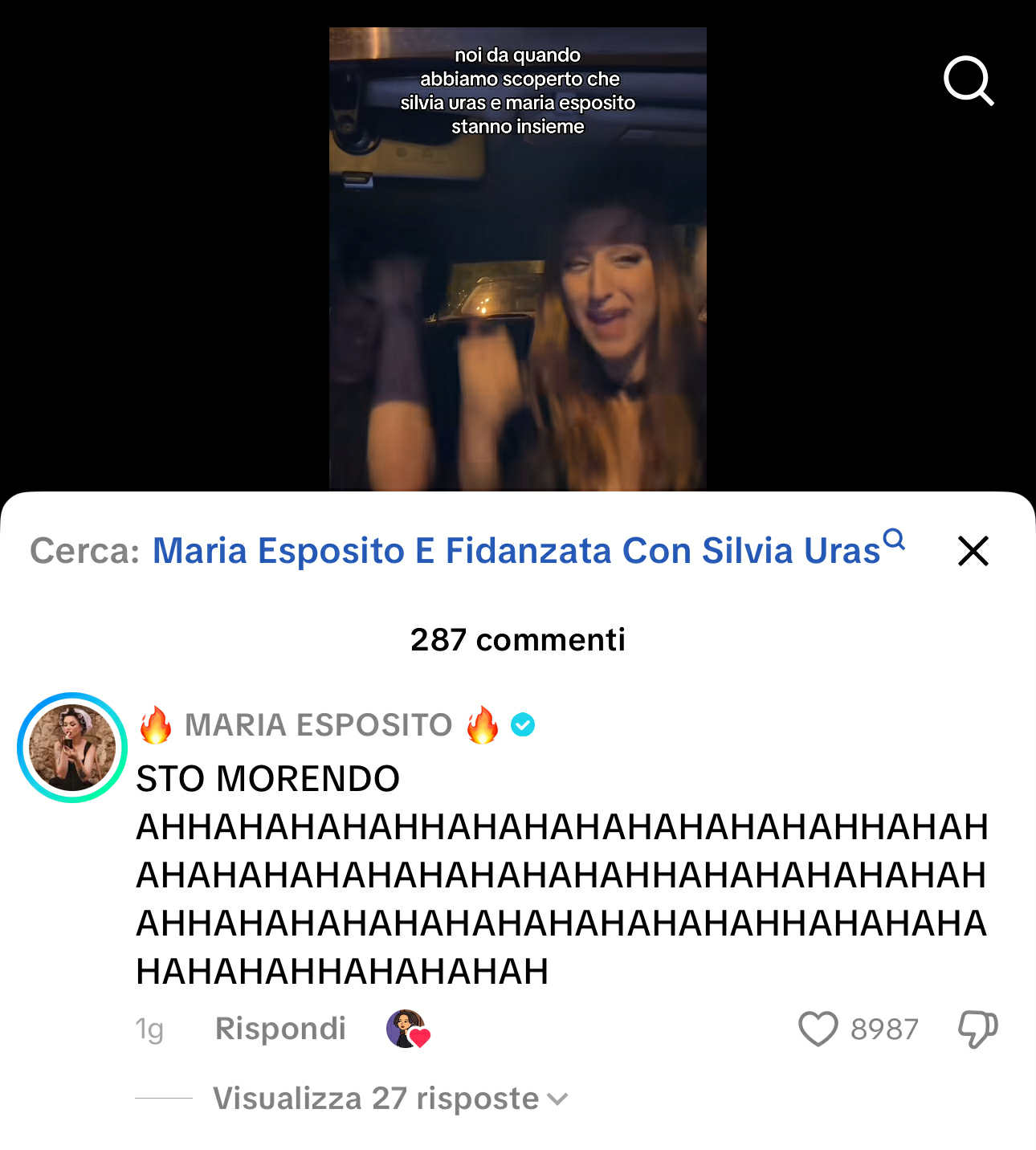Reply to Maria Esposito's comment

click(280, 1029)
